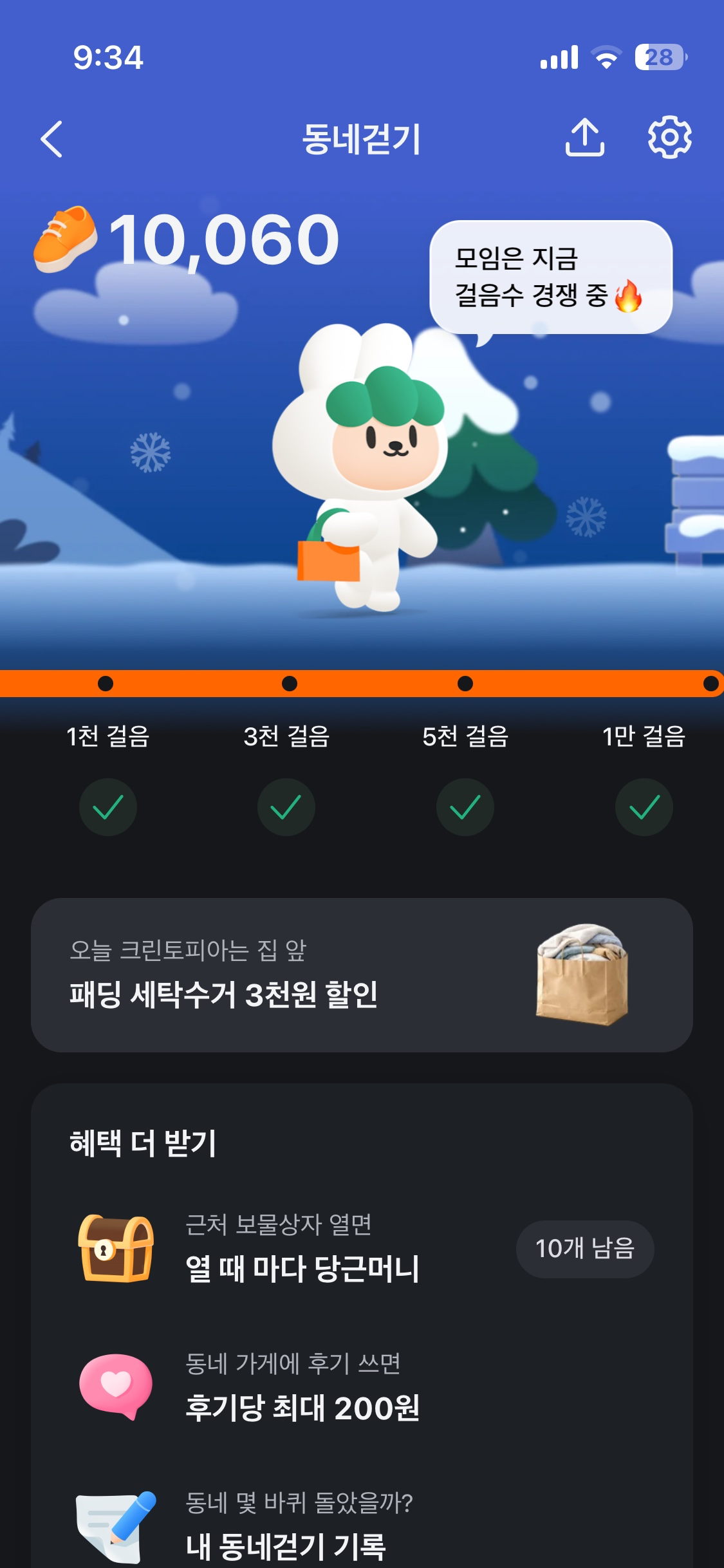
Task: Open the 모임은 지금 걸음수 경쟁 중 bubble
Action: [x=550, y=277]
